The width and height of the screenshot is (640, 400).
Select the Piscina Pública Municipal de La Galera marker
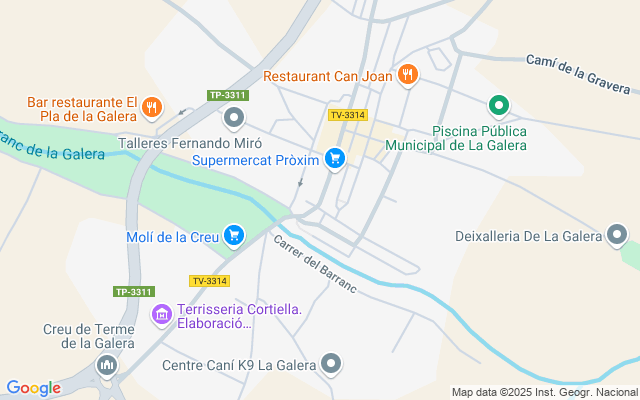tap(498, 105)
